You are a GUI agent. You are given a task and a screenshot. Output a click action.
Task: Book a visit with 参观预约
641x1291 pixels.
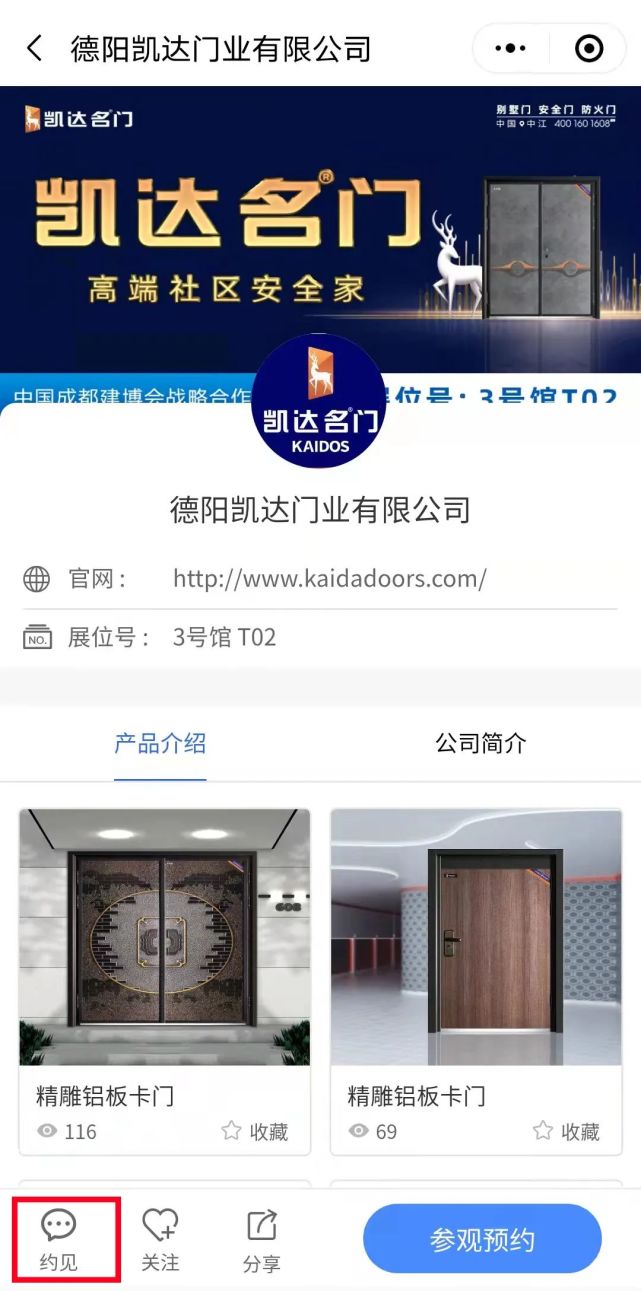[x=482, y=1239]
